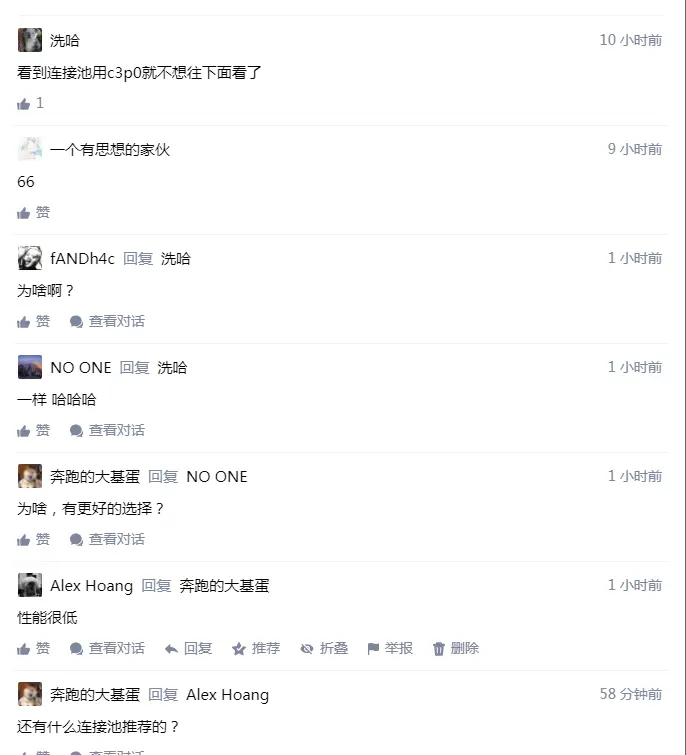The image size is (686, 755).
Task: Like NO ONE's comment '一样 哈哈哈'
Action: point(33,430)
